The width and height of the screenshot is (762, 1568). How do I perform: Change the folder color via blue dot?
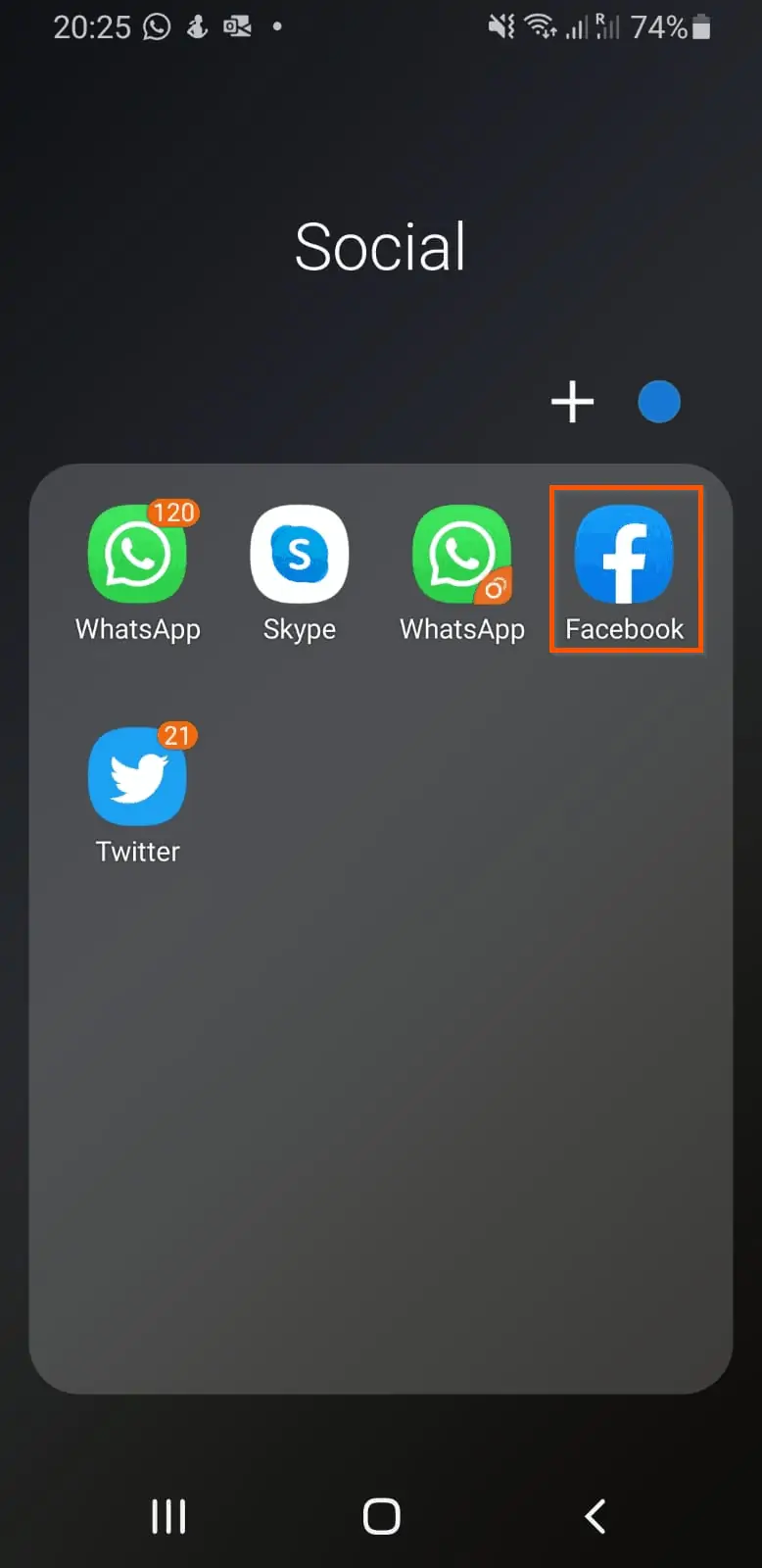pos(659,402)
